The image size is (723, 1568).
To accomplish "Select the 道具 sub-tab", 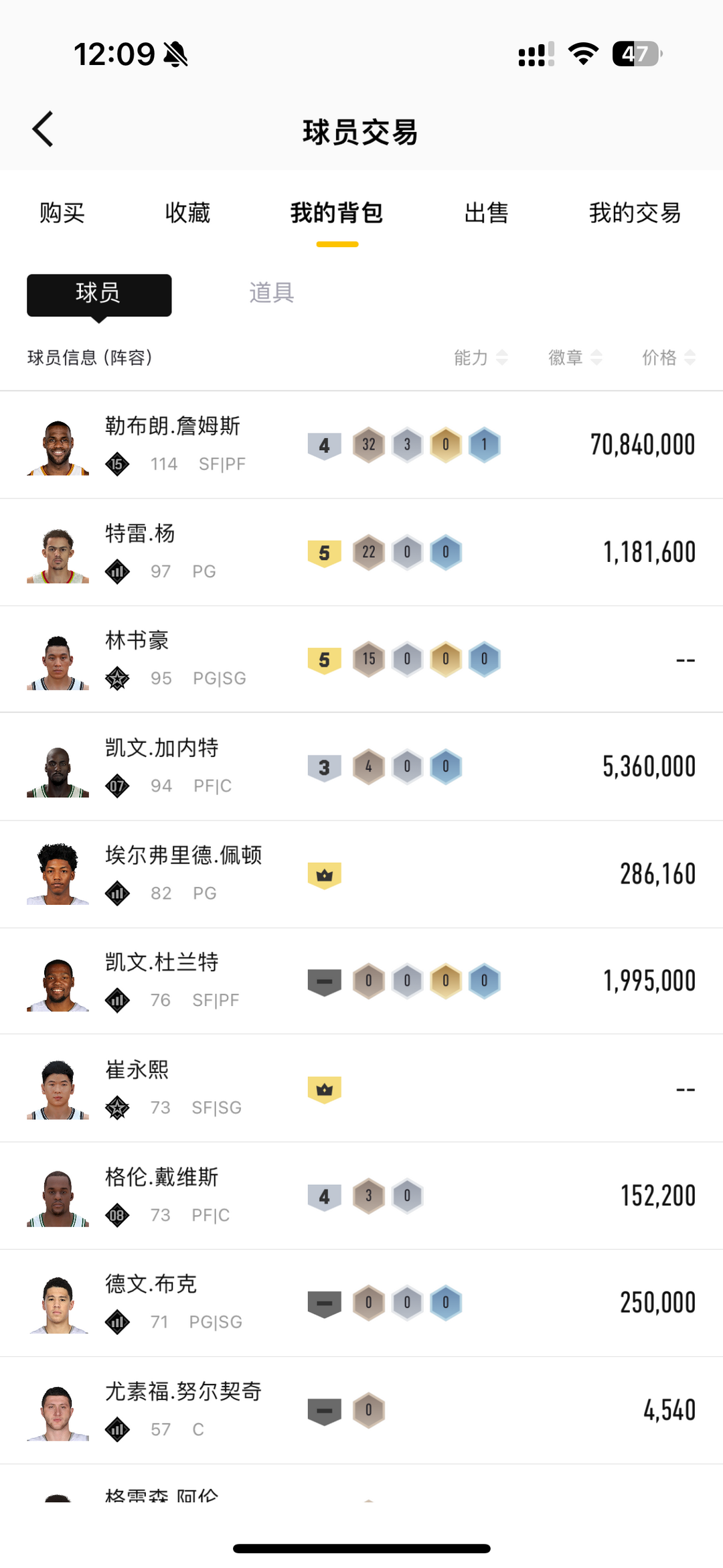I will (271, 293).
